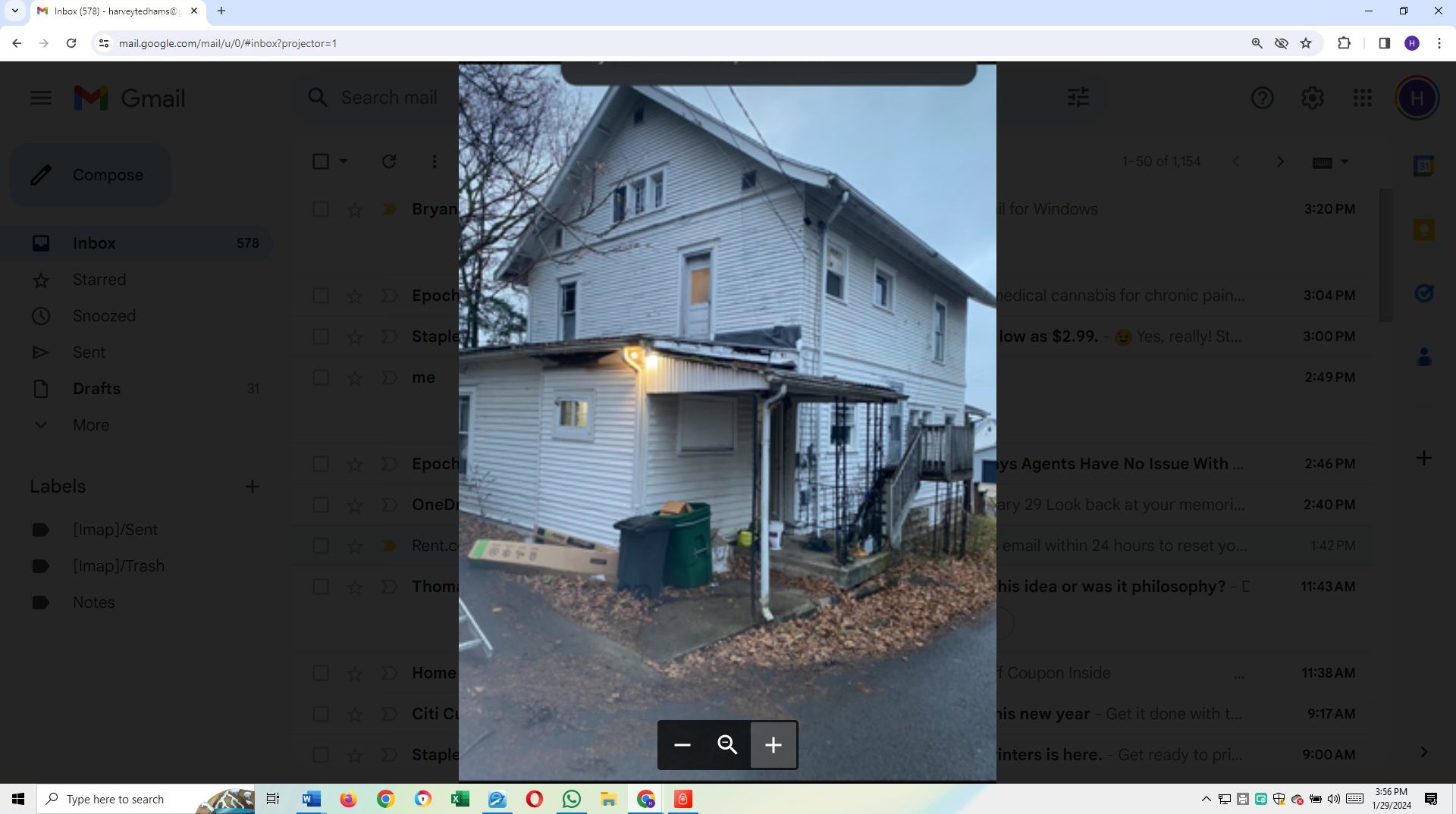Open WhatsApp from the taskbar

(x=571, y=799)
